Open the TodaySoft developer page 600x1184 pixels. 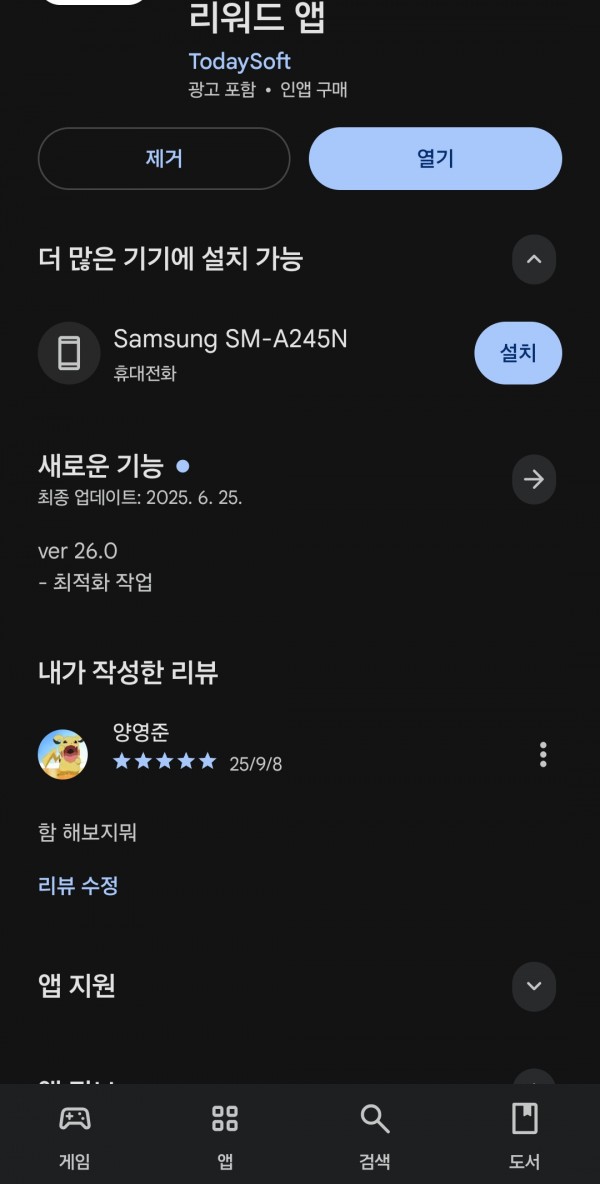pos(239,61)
